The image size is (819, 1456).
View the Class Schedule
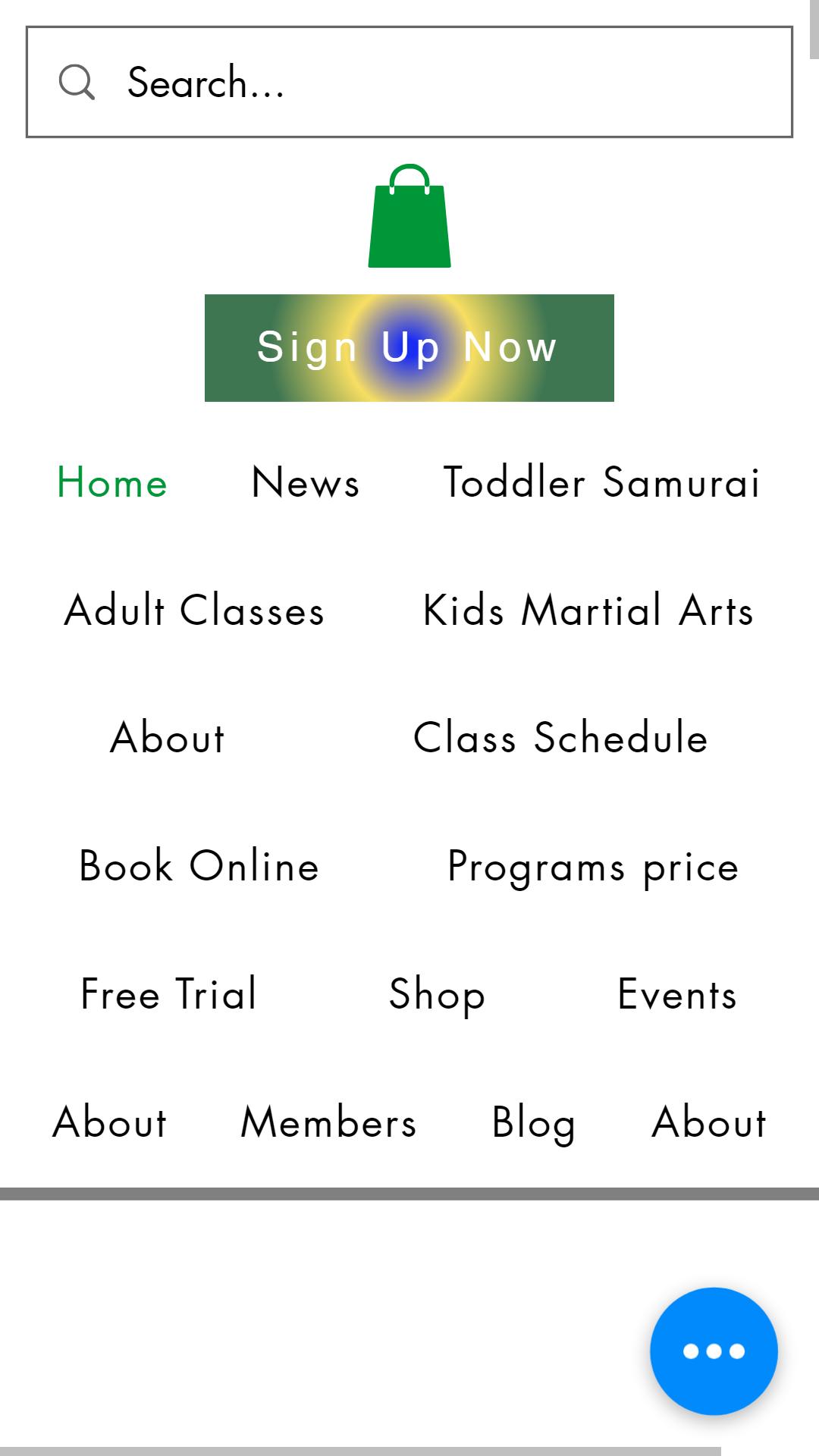click(x=561, y=738)
